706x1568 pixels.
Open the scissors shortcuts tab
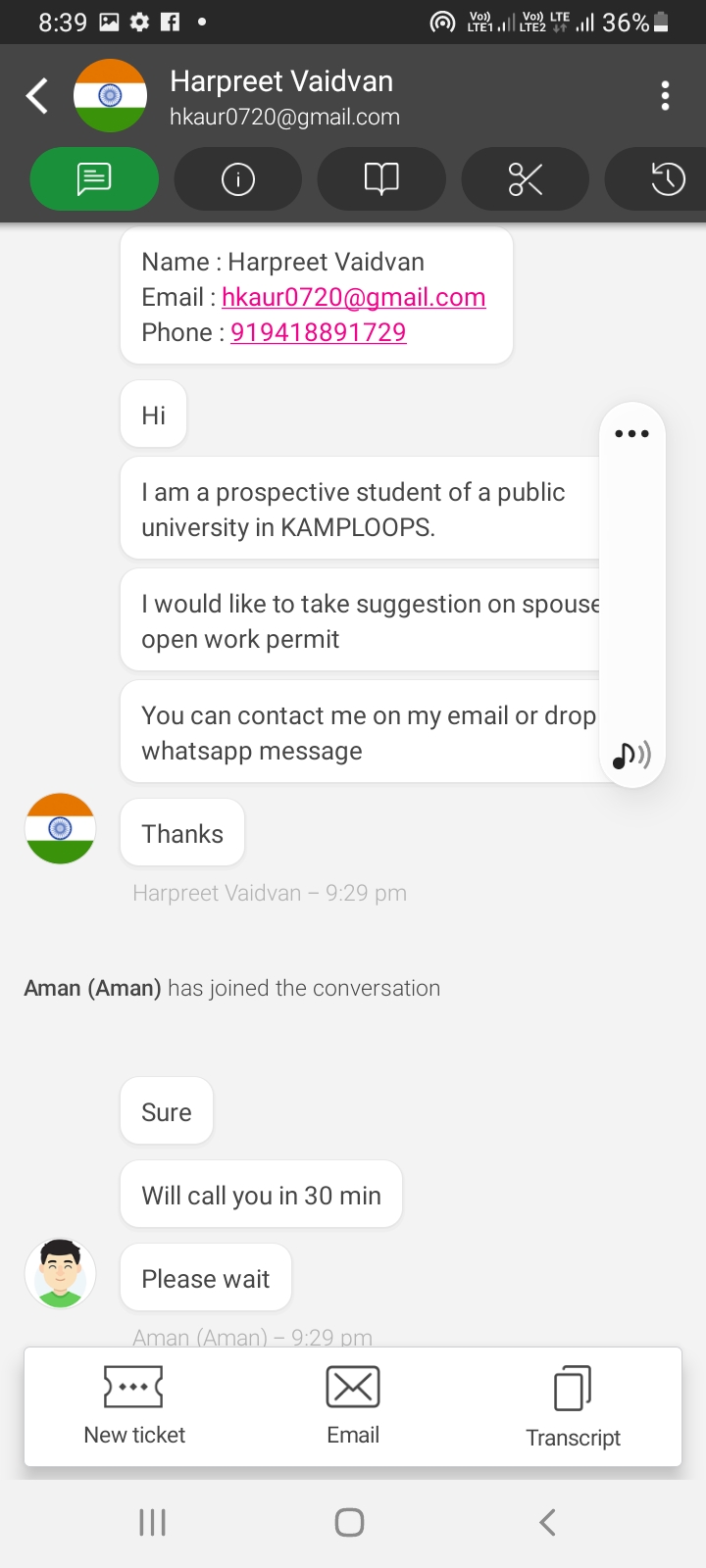[x=526, y=179]
